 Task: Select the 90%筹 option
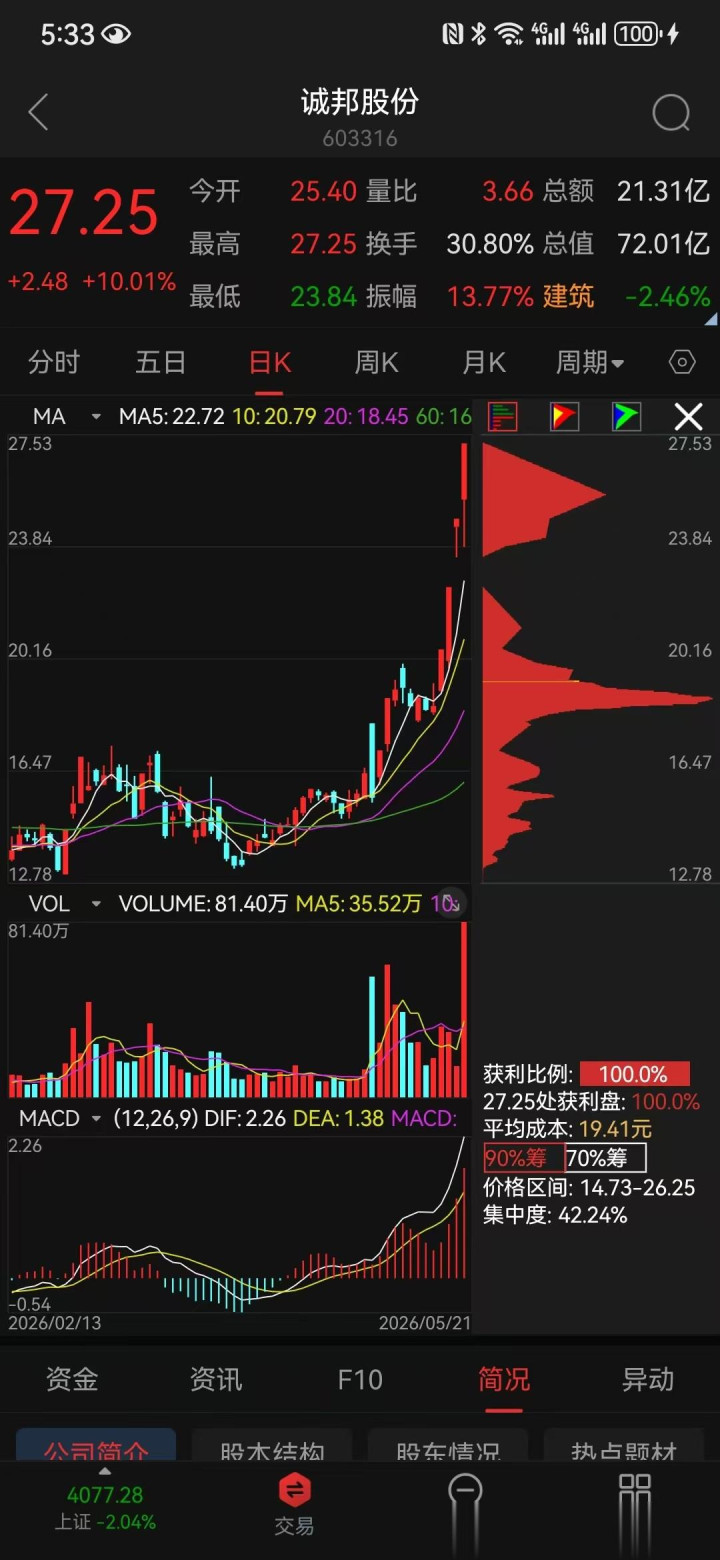point(523,1158)
